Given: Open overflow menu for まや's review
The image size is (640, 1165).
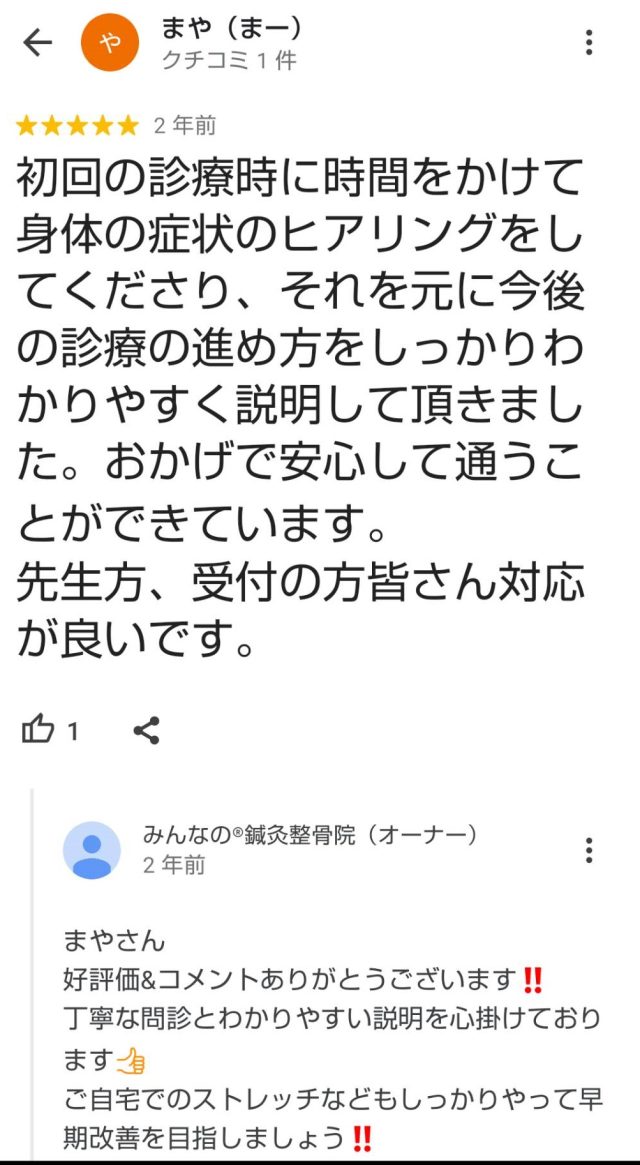Looking at the screenshot, I should click(589, 42).
